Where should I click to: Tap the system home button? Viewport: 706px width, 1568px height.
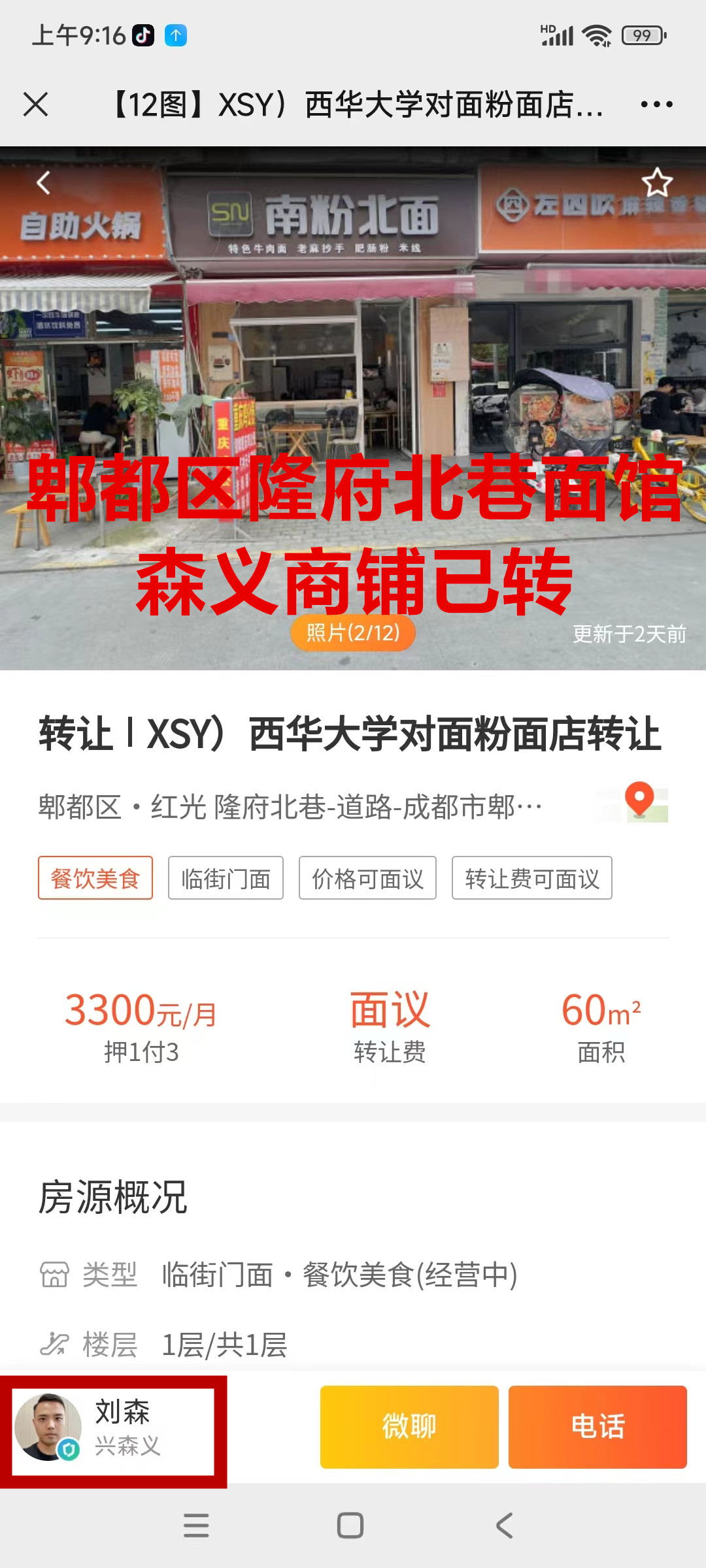tap(350, 1526)
